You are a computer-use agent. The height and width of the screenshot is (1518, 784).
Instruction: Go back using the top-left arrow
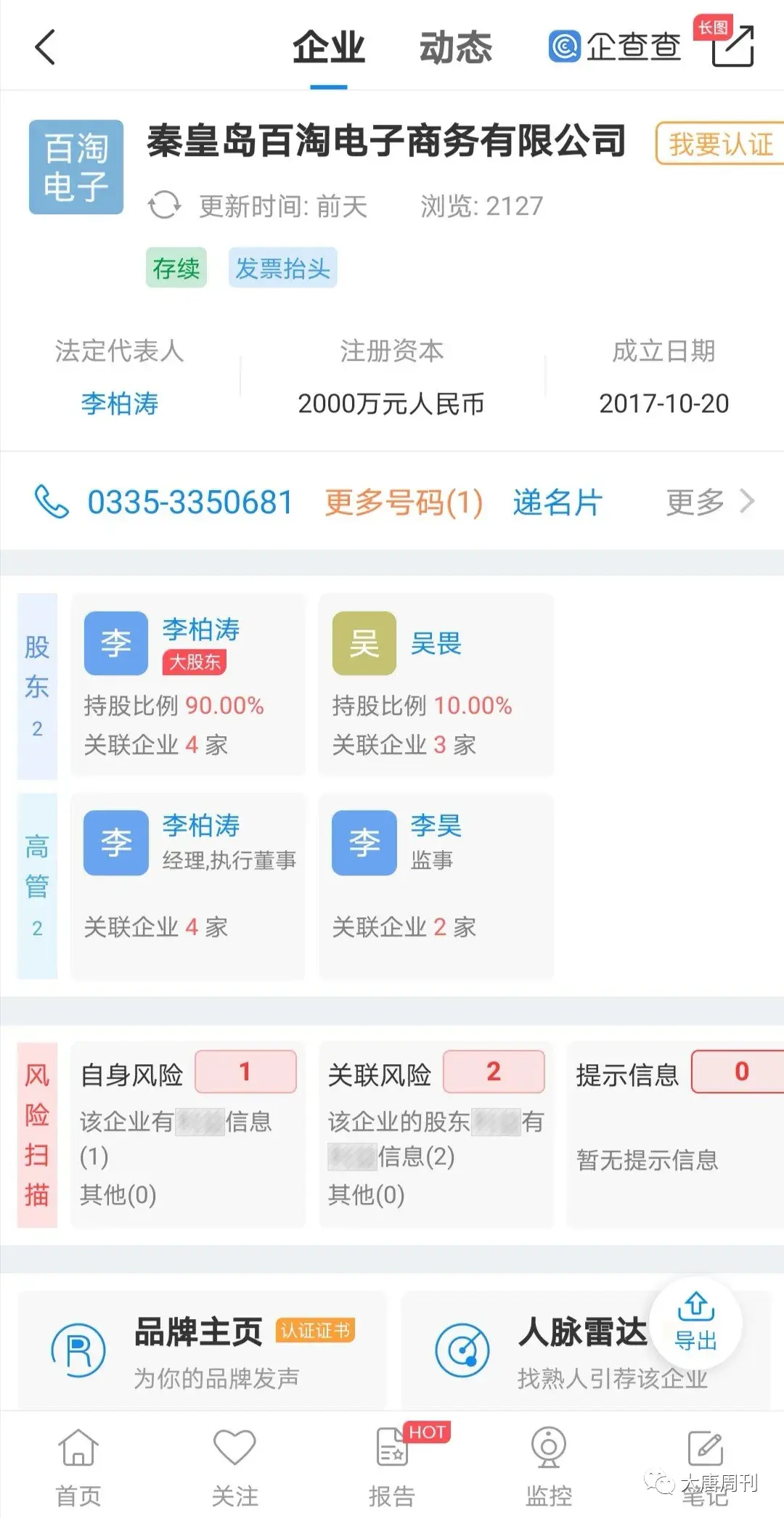[45, 48]
